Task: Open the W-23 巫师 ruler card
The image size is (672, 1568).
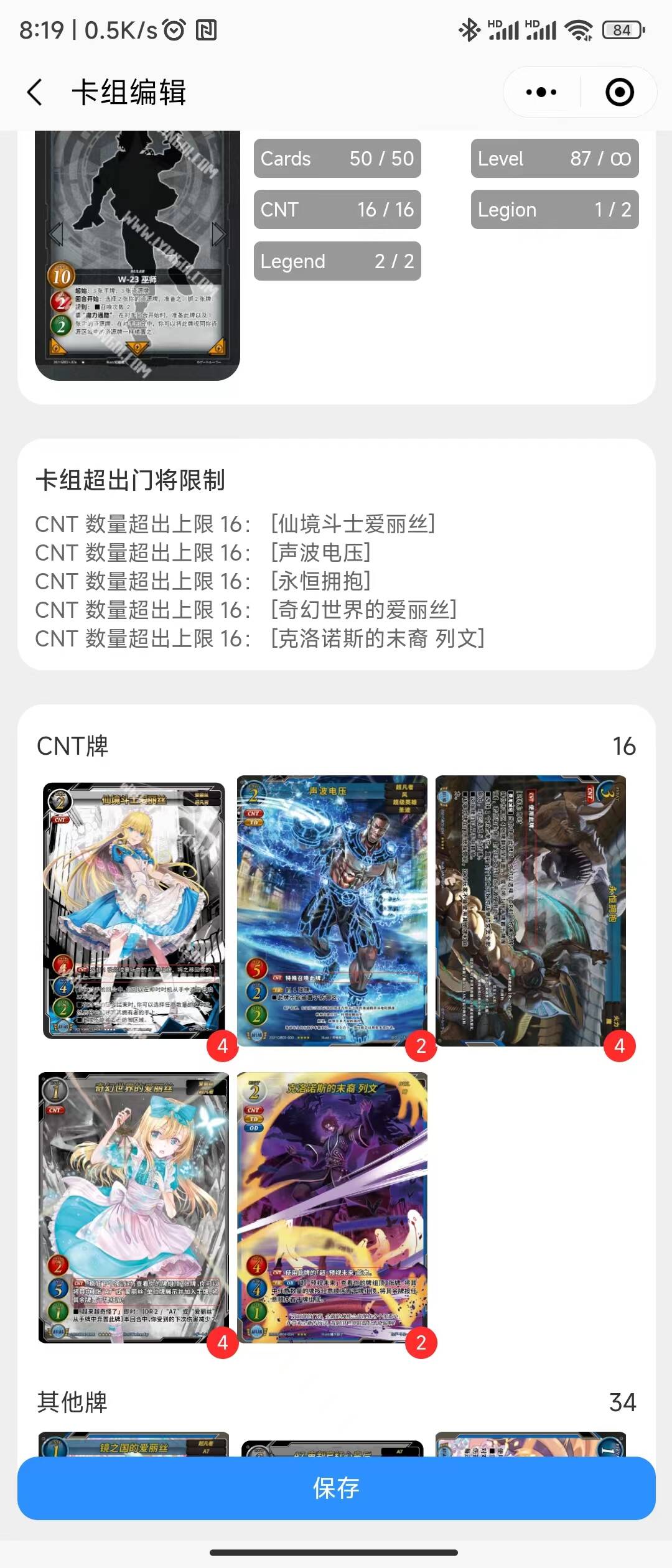Action: [x=137, y=255]
